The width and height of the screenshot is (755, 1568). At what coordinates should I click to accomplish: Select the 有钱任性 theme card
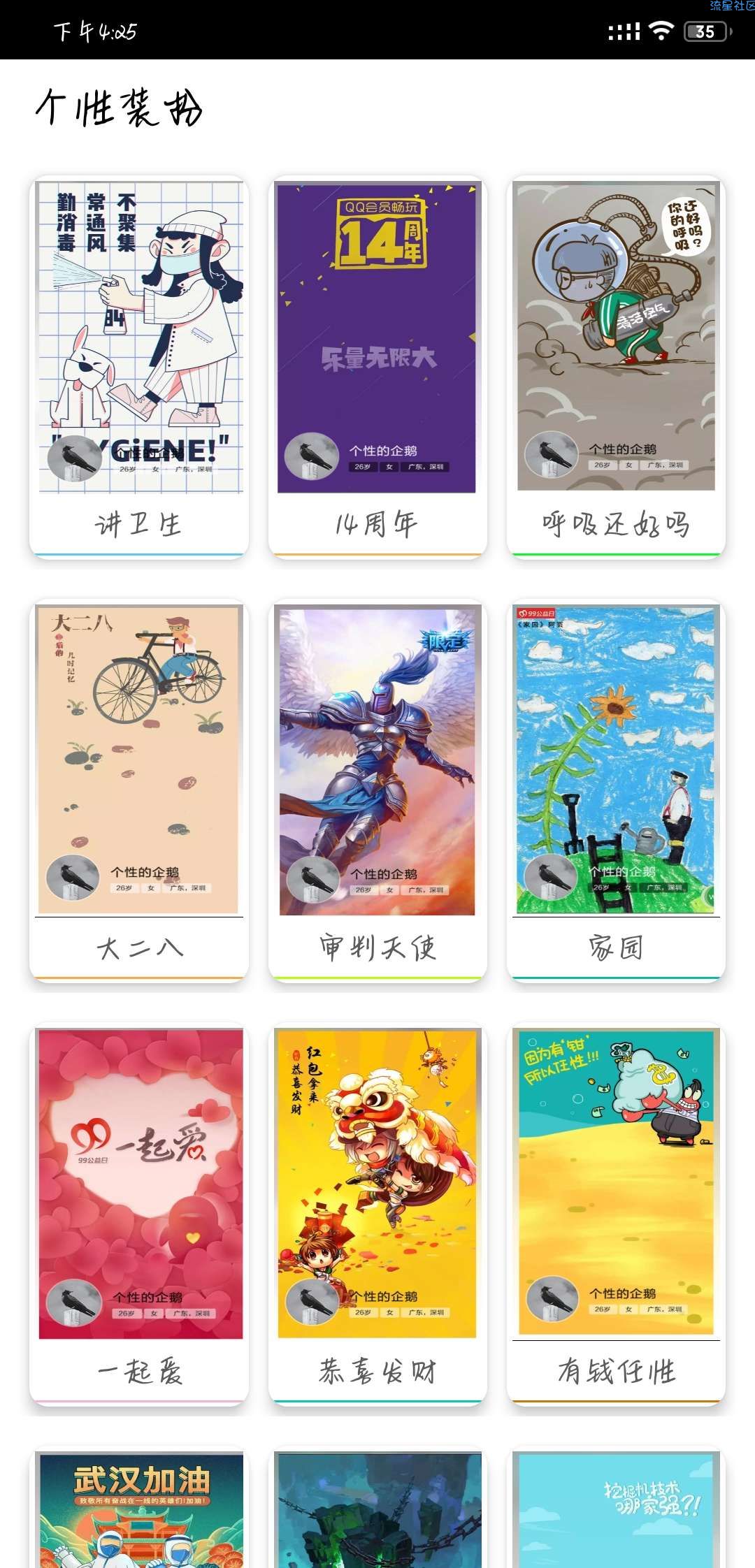616,1213
